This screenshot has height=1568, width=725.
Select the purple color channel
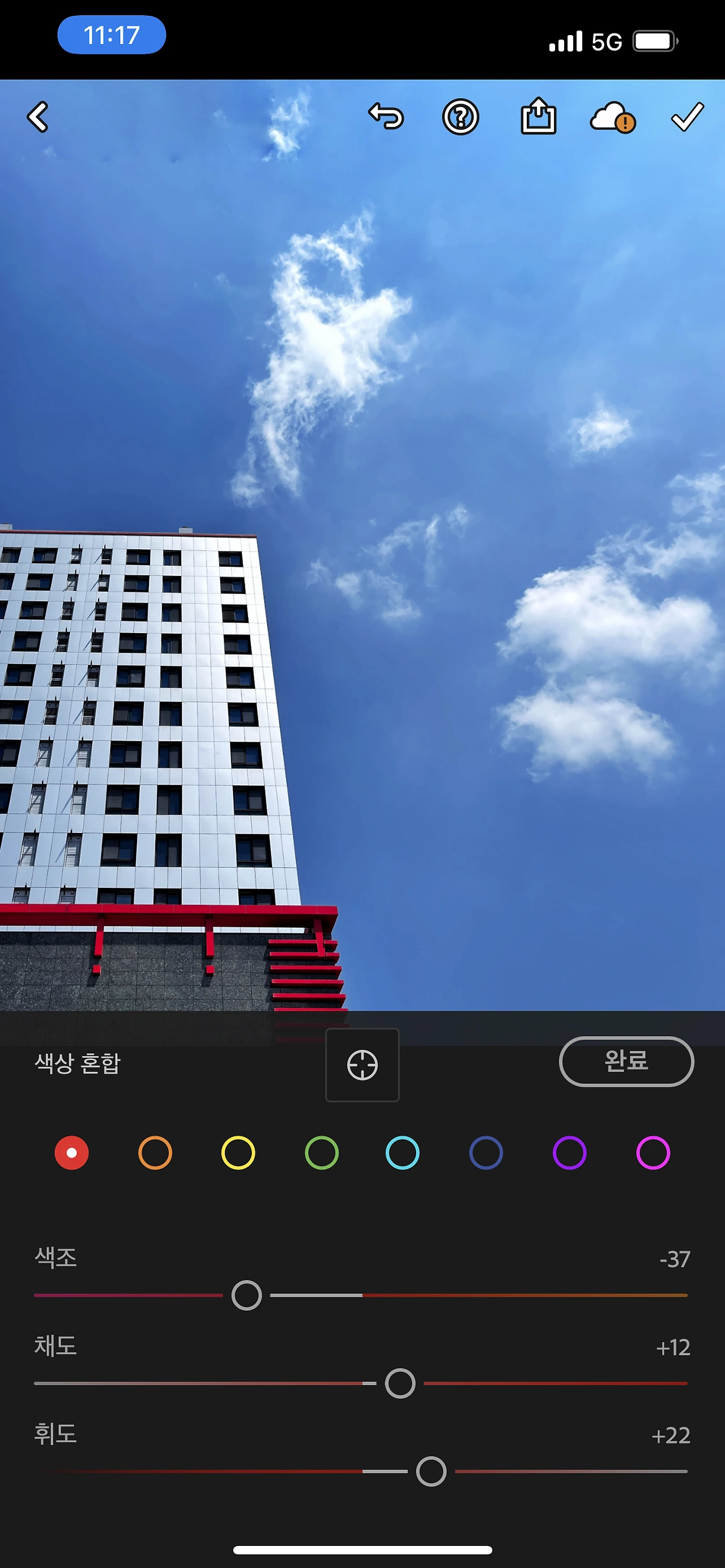[x=568, y=1152]
